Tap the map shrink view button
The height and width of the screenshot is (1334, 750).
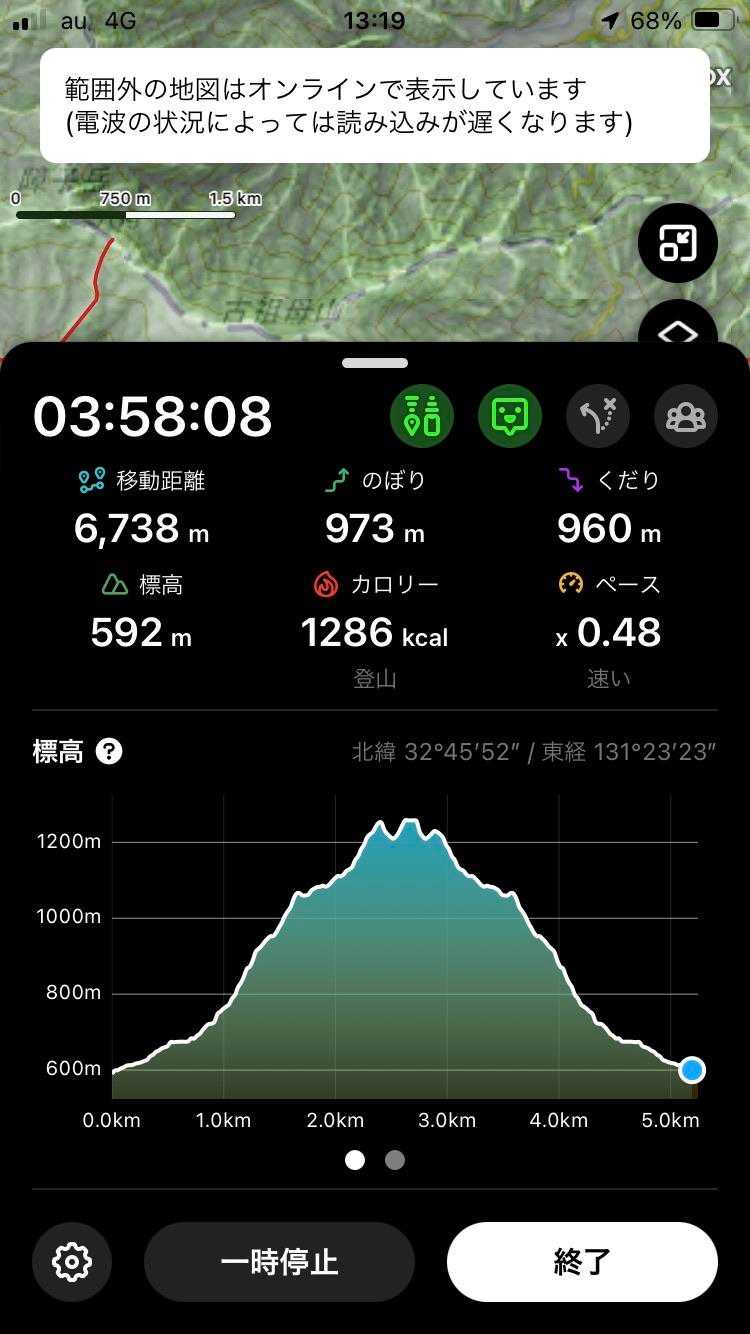(678, 243)
